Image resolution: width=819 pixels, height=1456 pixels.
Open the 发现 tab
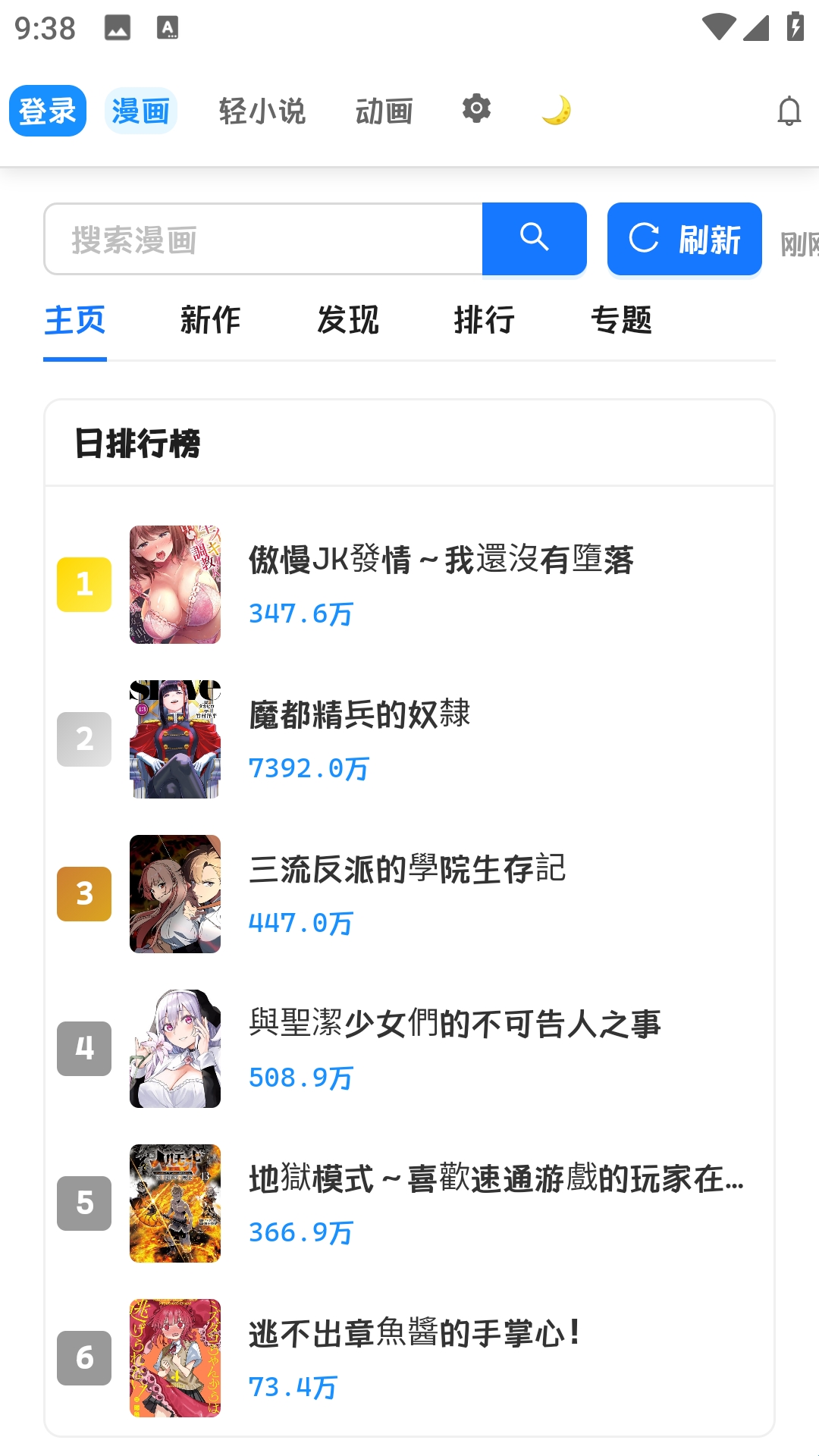tap(347, 320)
